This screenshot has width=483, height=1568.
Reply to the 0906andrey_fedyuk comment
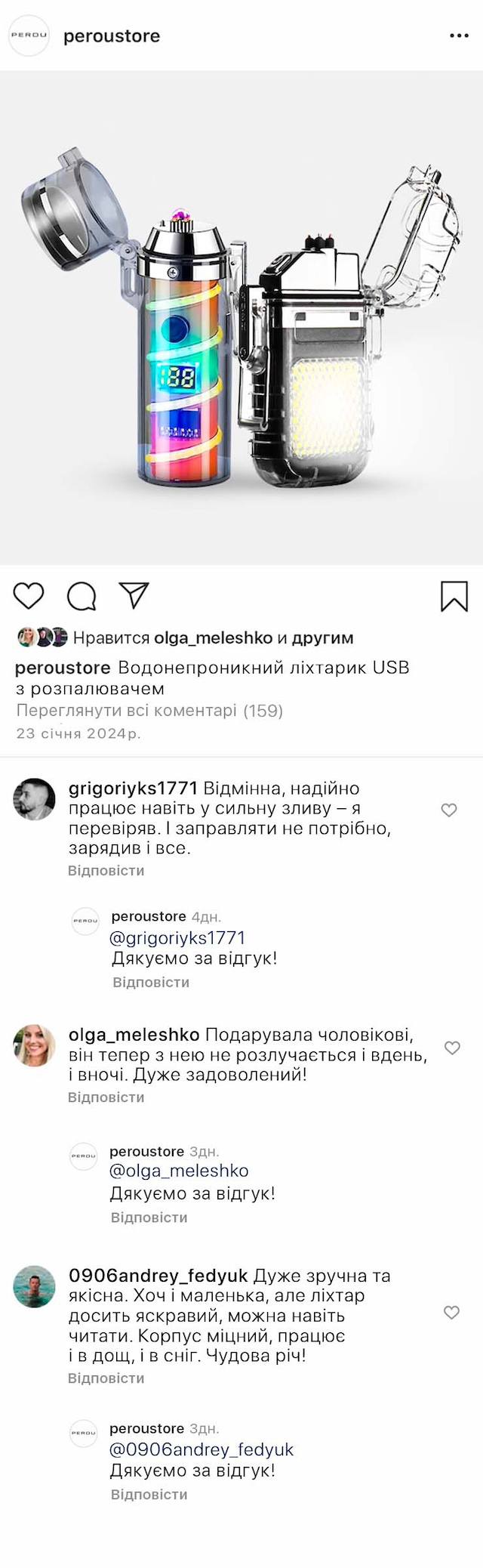tap(106, 1378)
